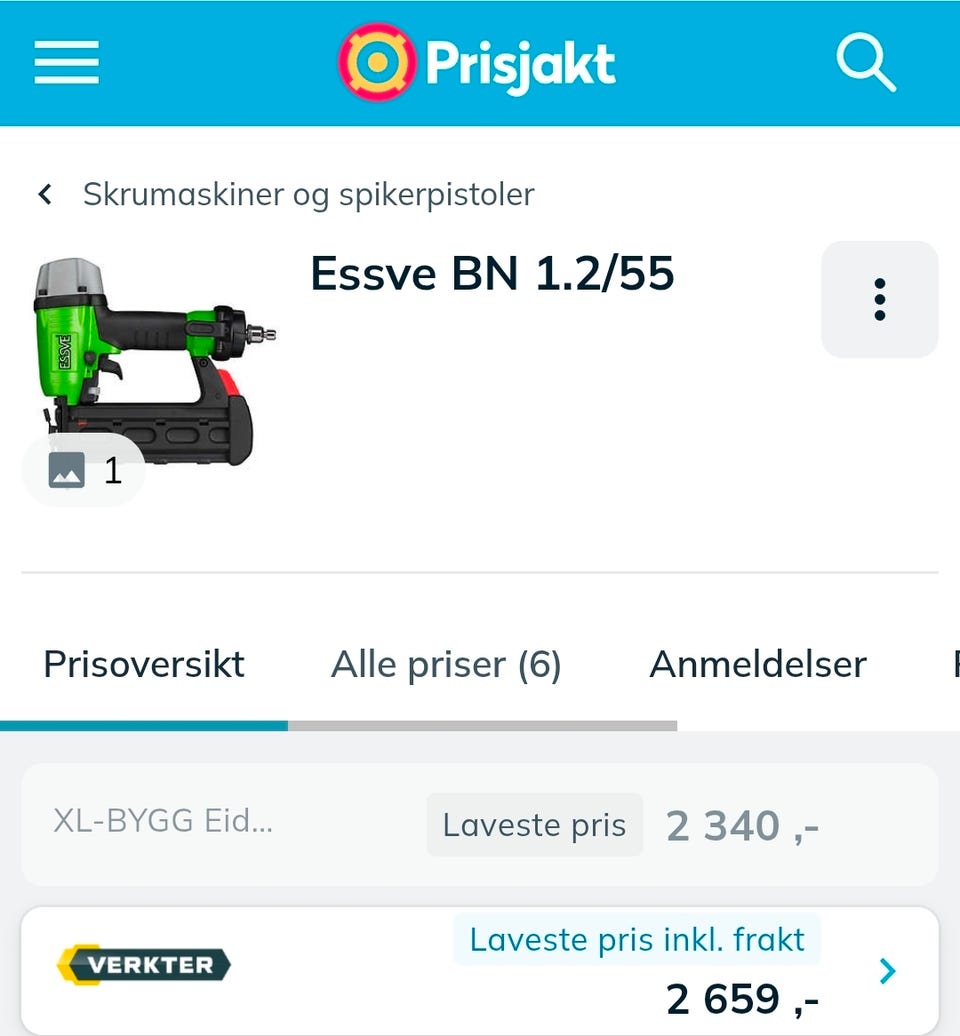
Task: Open the three-dot options for Essve BN 1.2/55
Action: pyautogui.click(x=879, y=299)
